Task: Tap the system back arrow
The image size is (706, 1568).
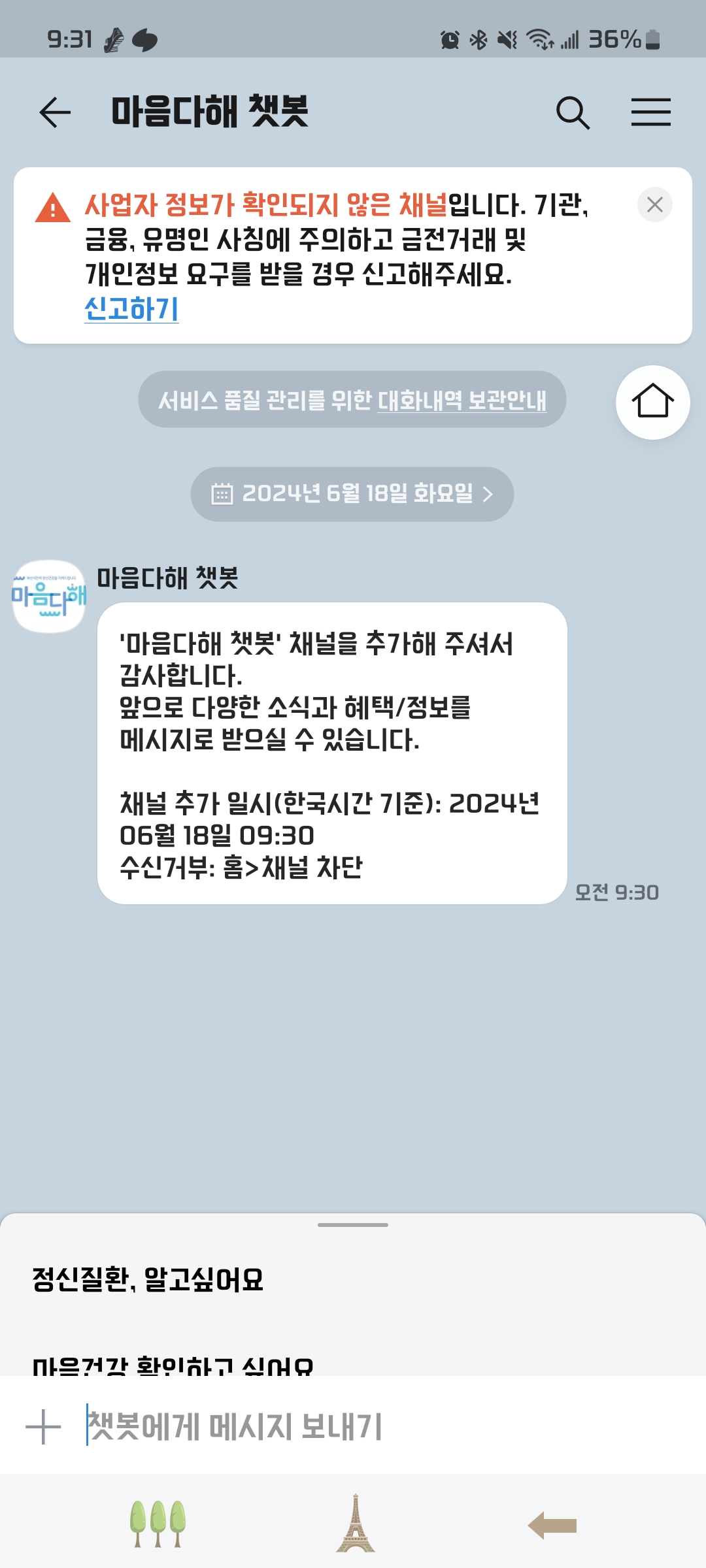Action: (552, 1526)
